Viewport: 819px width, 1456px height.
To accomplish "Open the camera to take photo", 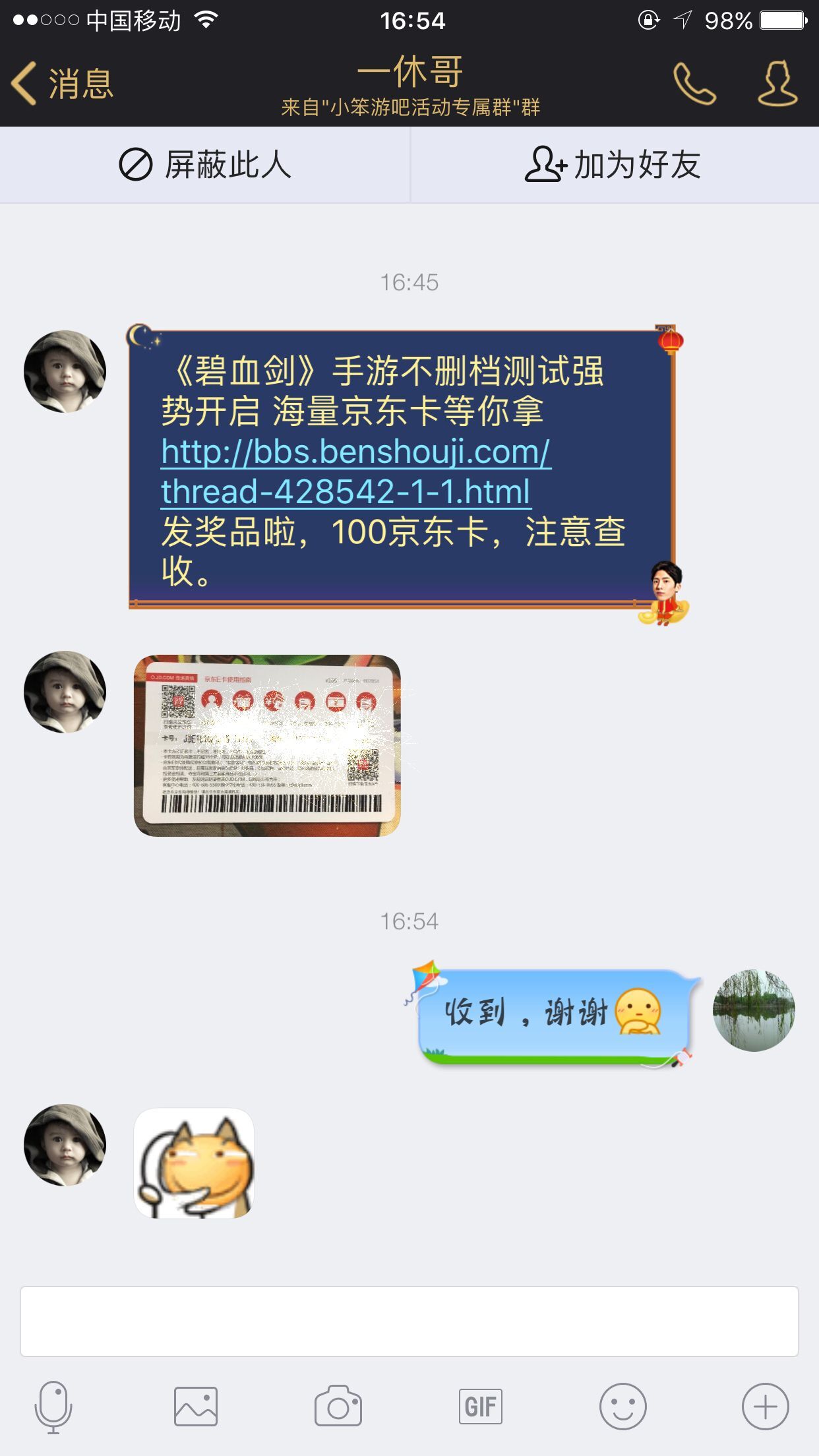I will point(338,1407).
